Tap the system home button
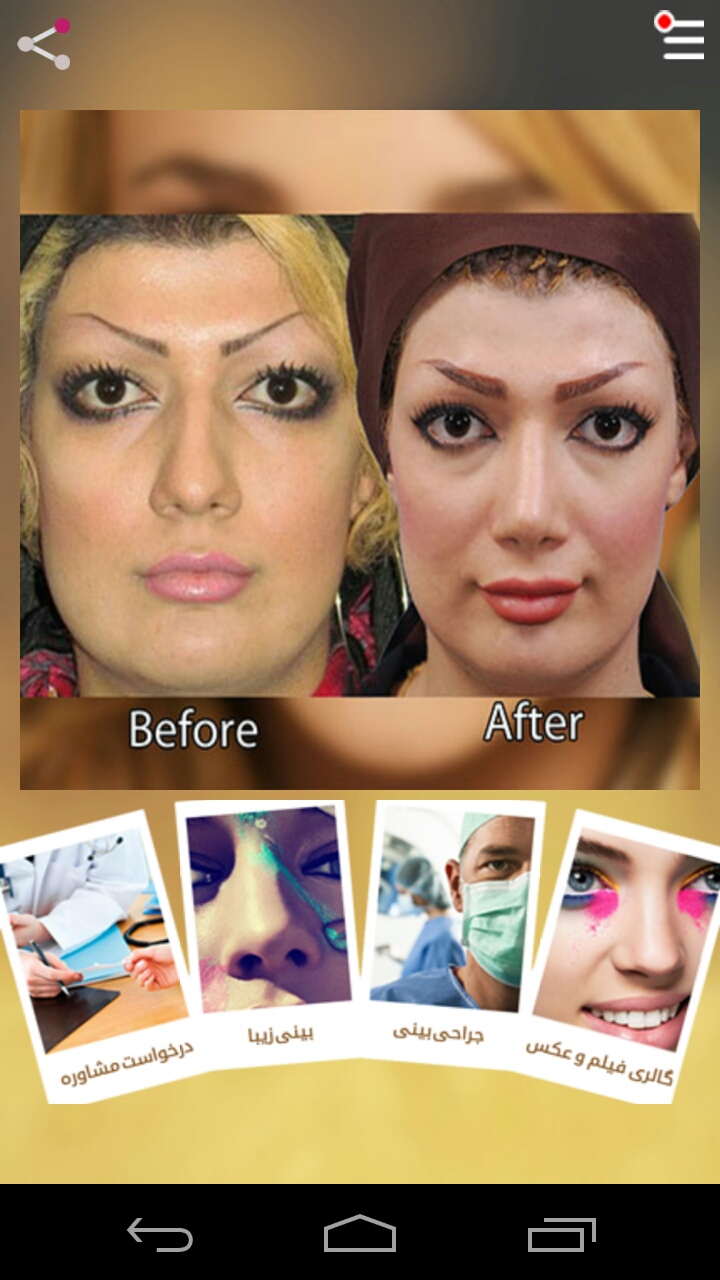This screenshot has height=1280, width=720. pyautogui.click(x=360, y=1234)
